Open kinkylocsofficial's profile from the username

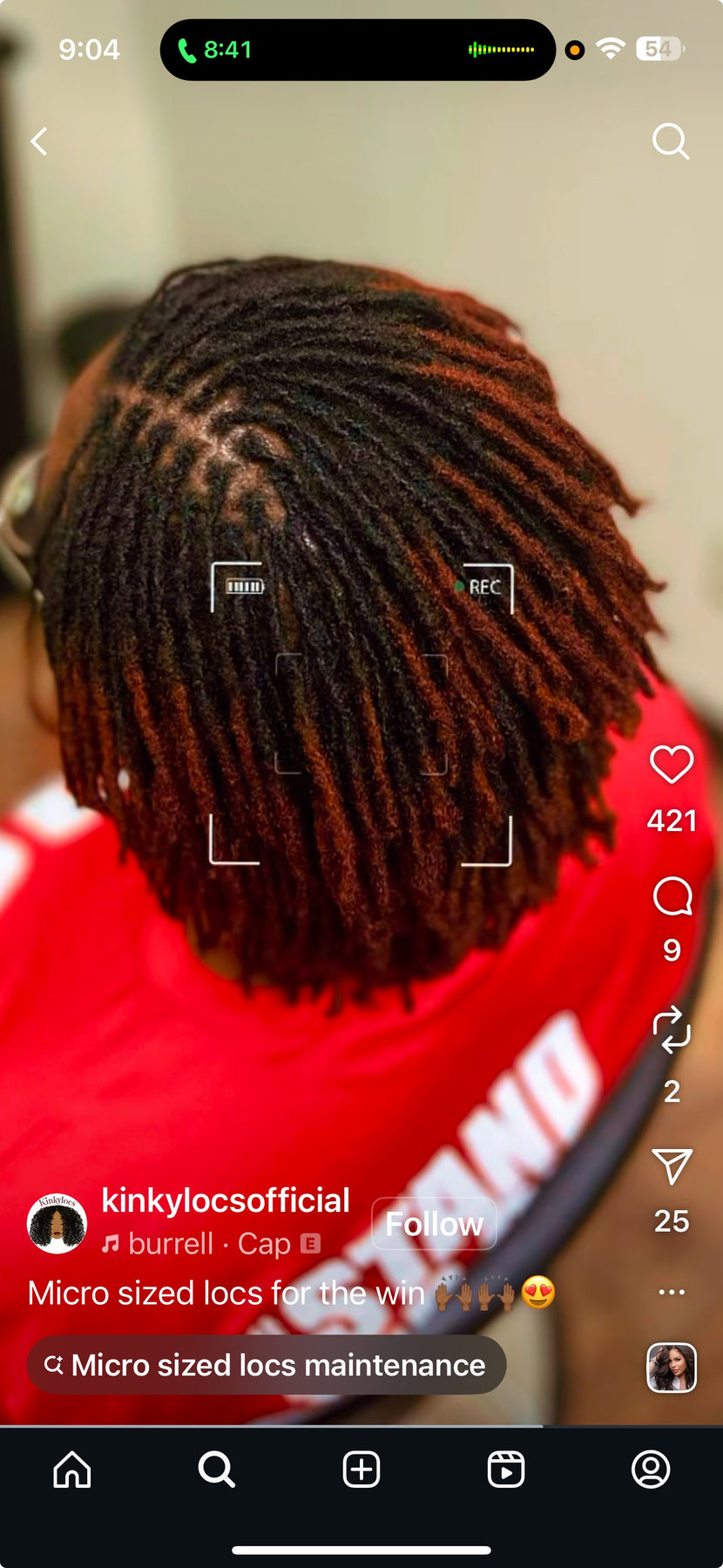click(226, 1200)
